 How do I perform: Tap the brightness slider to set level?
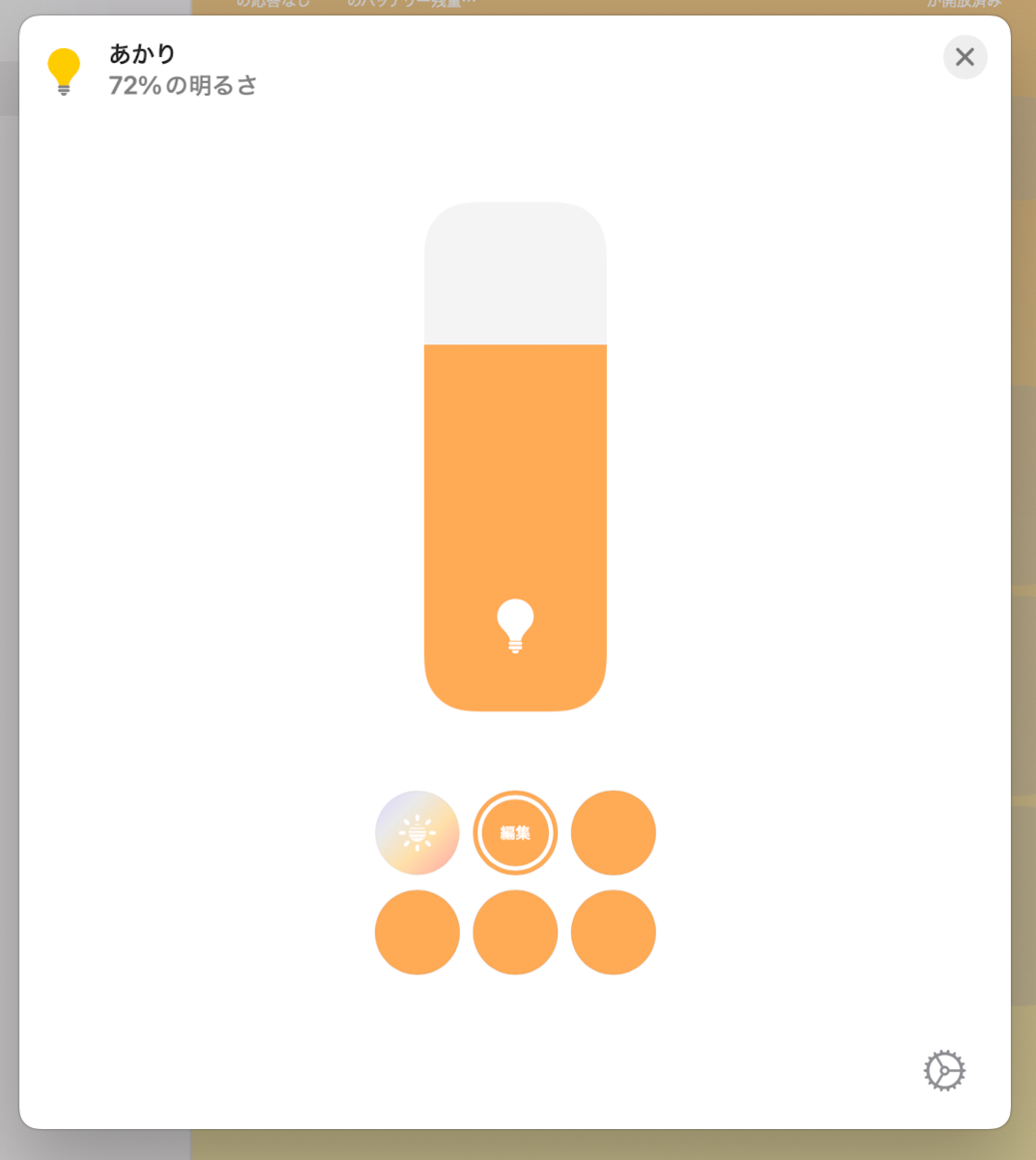point(515,456)
